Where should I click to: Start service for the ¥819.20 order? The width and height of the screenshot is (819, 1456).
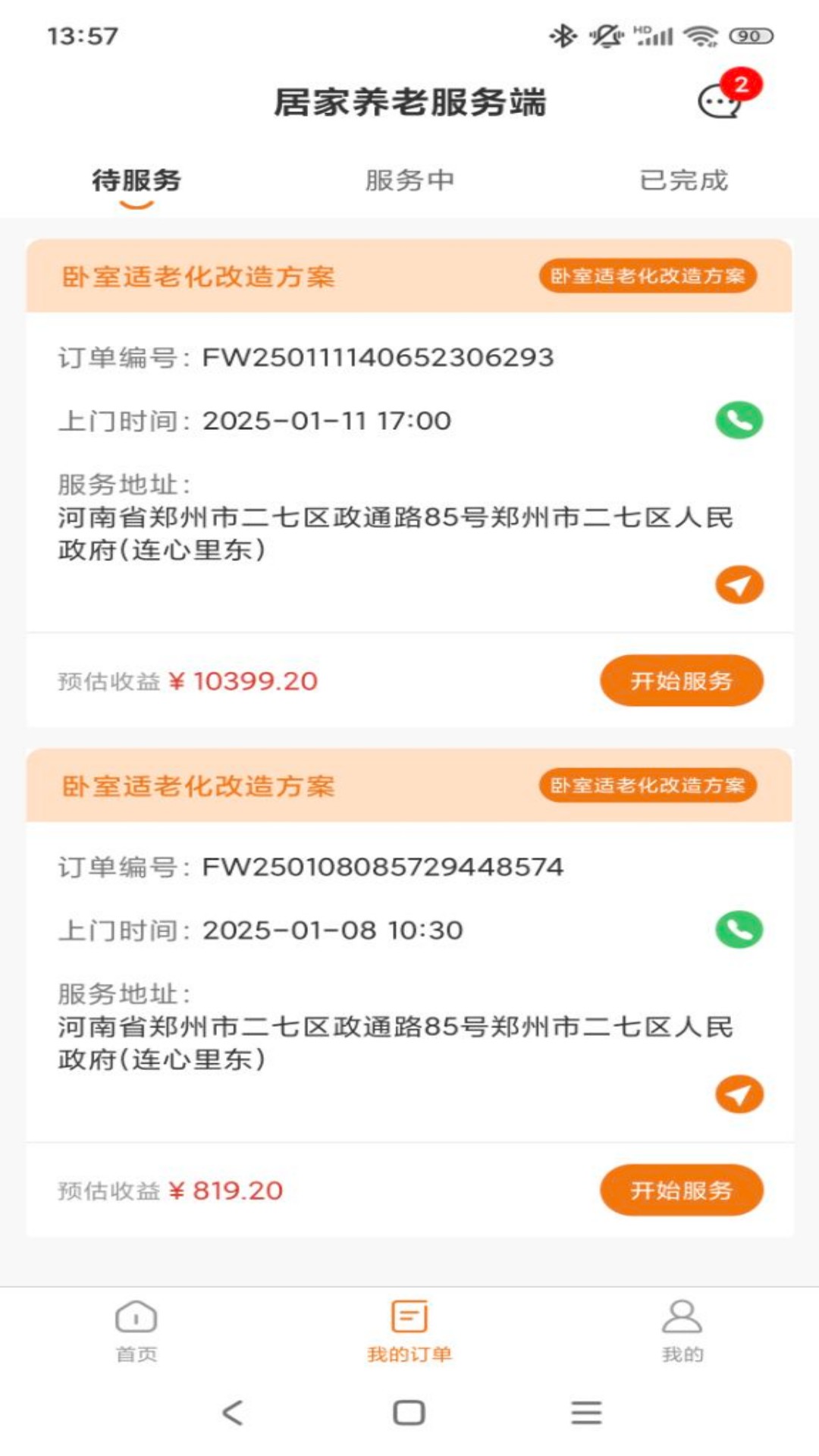681,1191
